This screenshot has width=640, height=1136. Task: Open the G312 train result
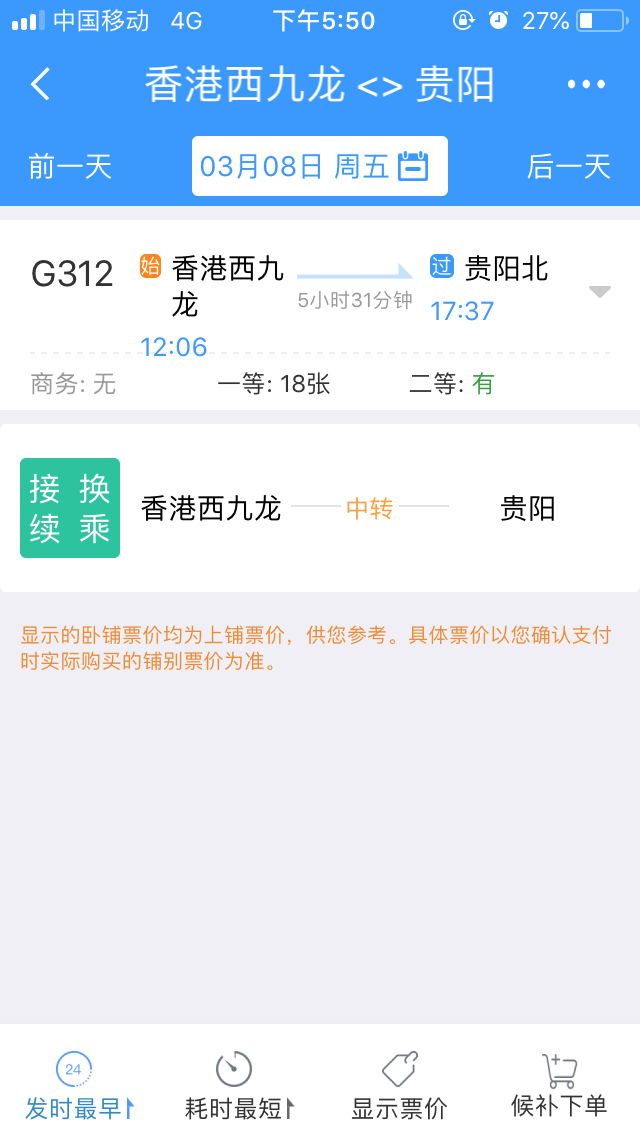[320, 315]
